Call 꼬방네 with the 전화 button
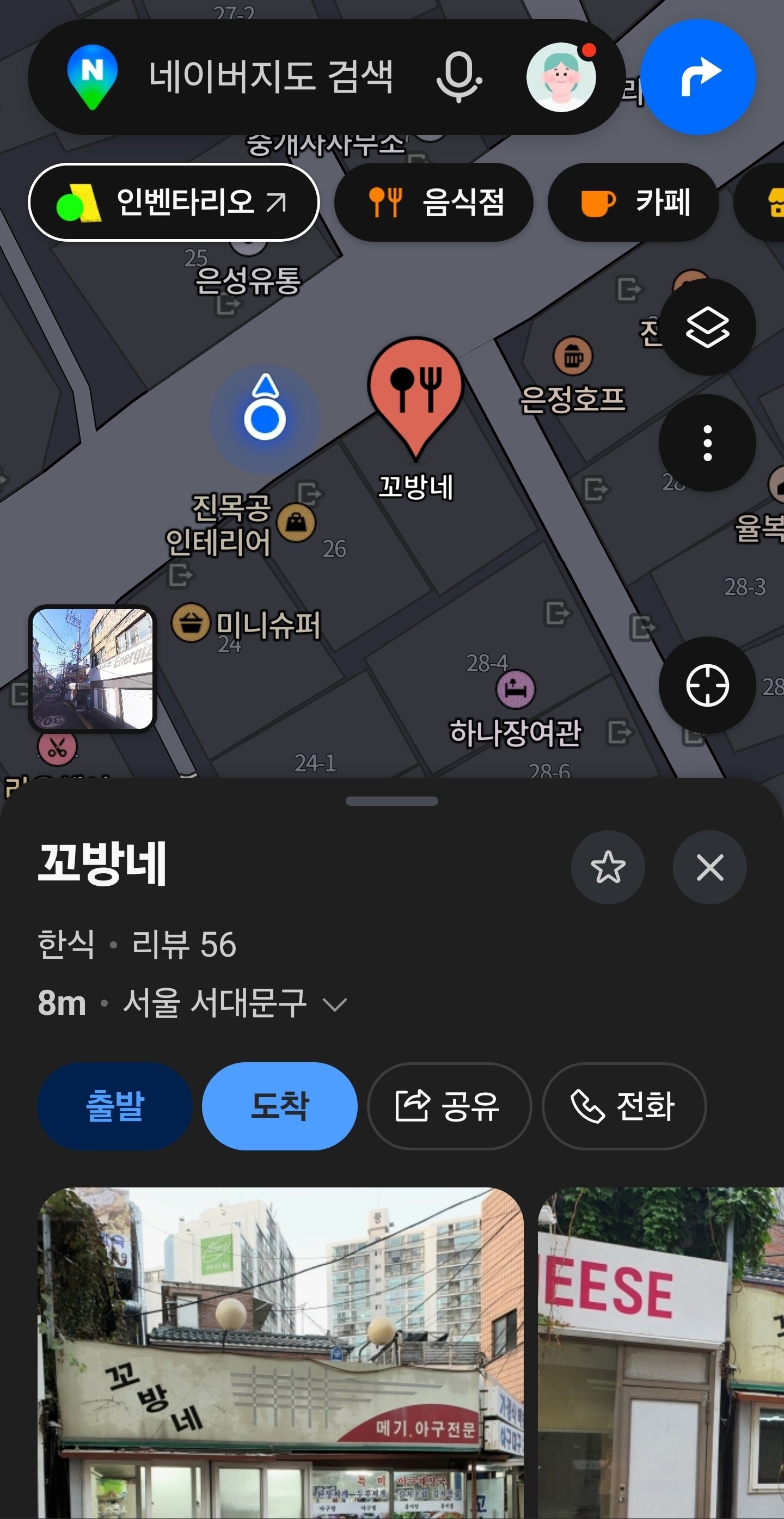This screenshot has width=784, height=1519. click(624, 1106)
